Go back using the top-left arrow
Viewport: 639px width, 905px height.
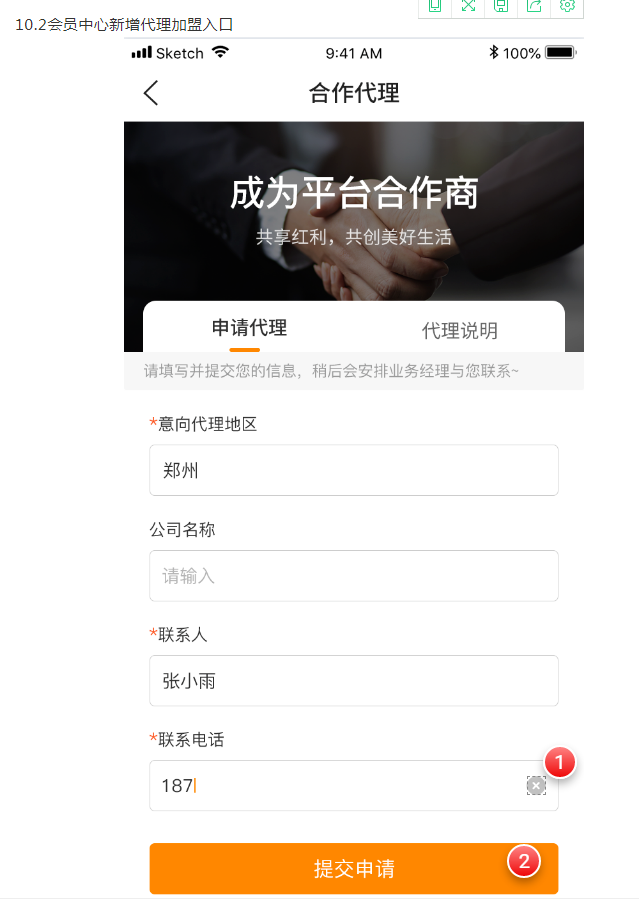(x=151, y=93)
